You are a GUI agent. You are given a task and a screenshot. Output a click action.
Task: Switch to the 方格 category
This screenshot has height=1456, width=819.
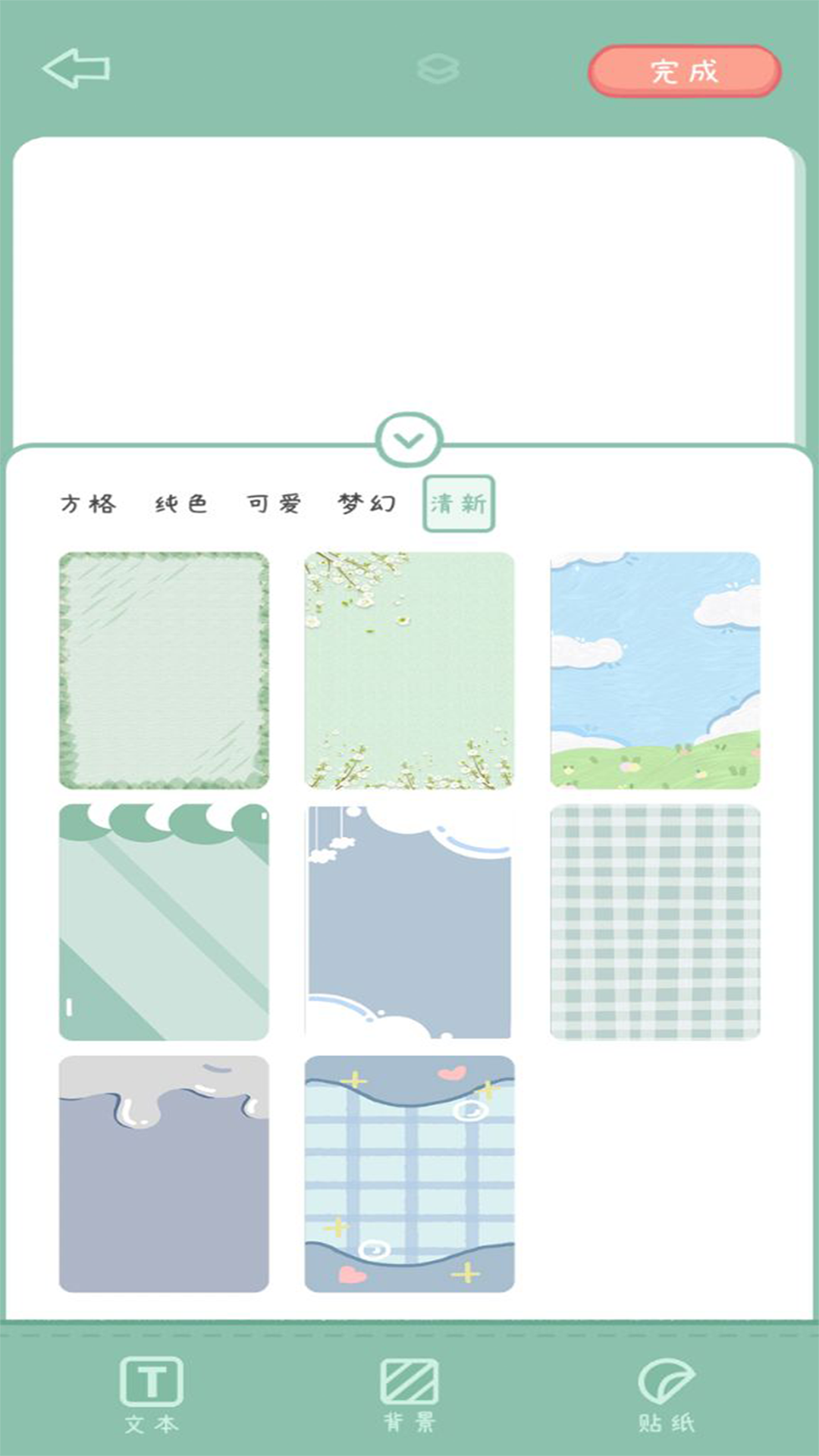pos(89,504)
